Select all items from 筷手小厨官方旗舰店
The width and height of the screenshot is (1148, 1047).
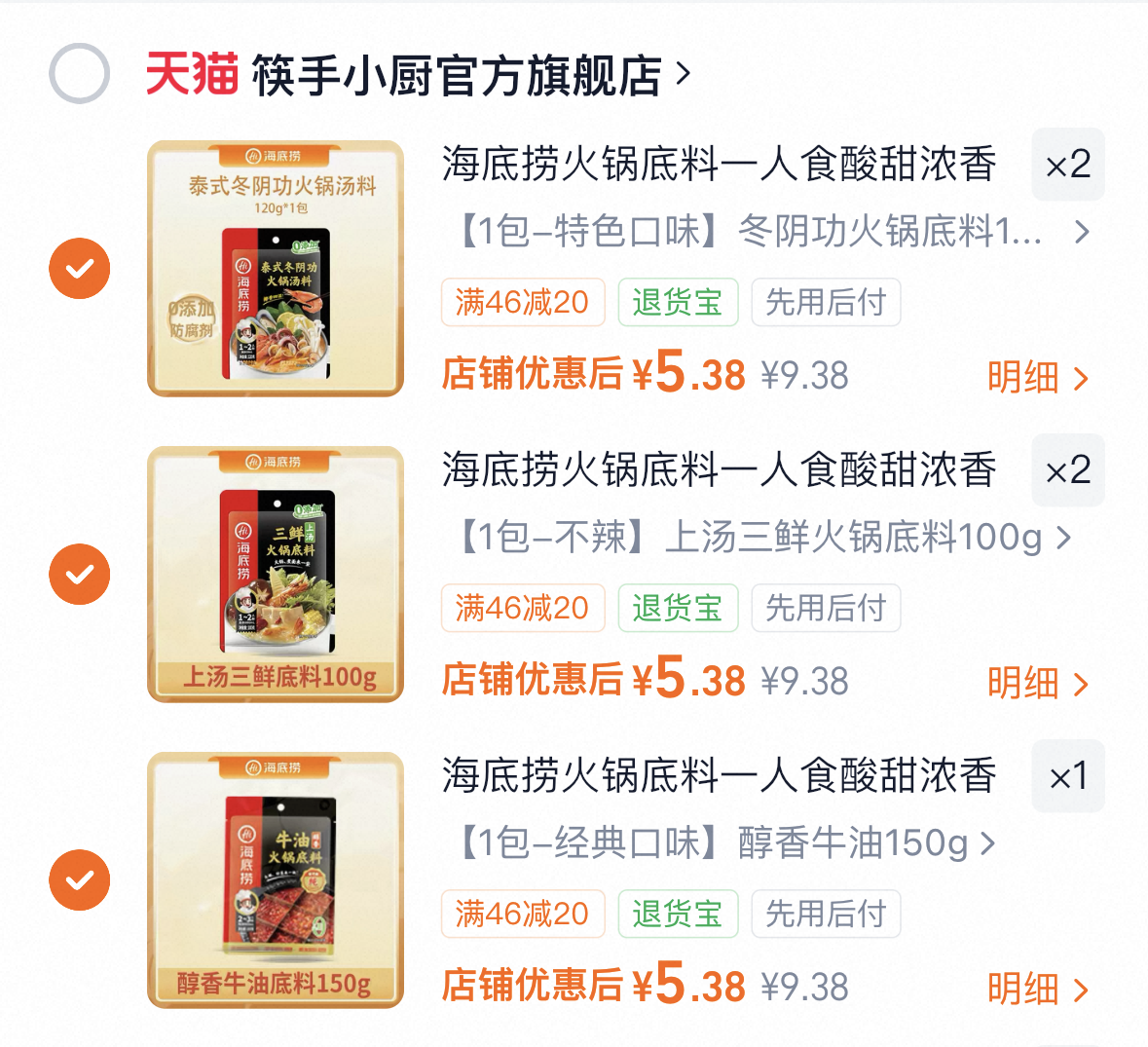[79, 74]
